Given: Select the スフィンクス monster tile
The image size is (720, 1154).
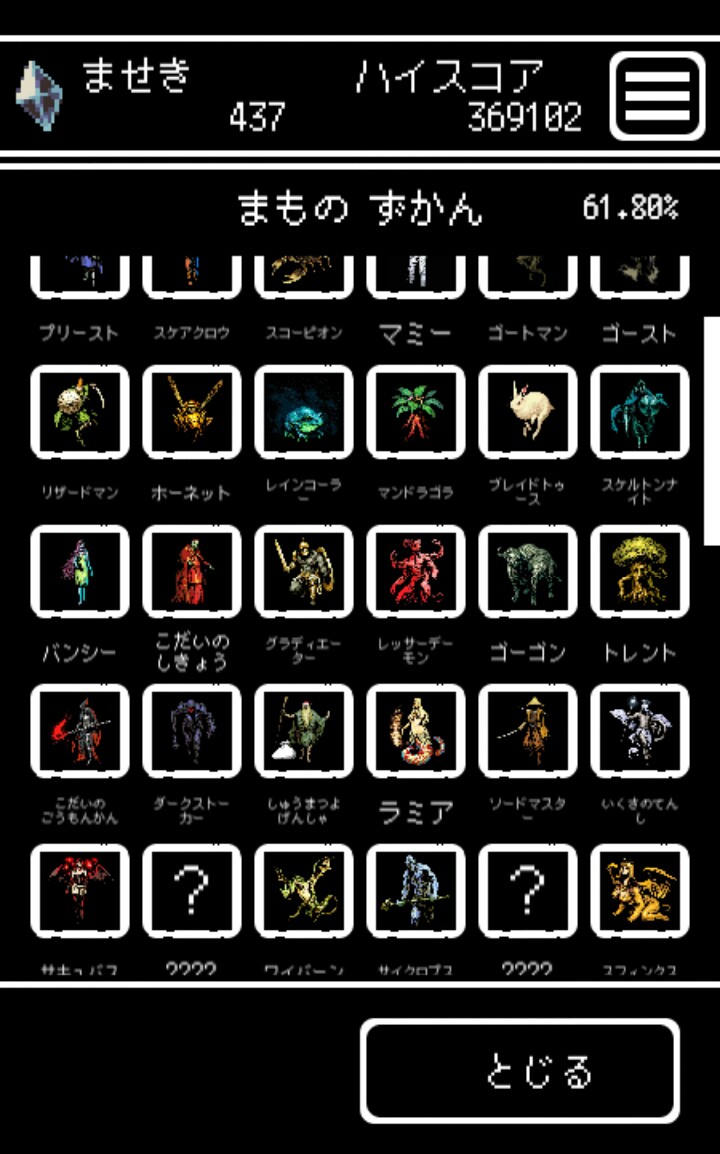Looking at the screenshot, I should (639, 891).
